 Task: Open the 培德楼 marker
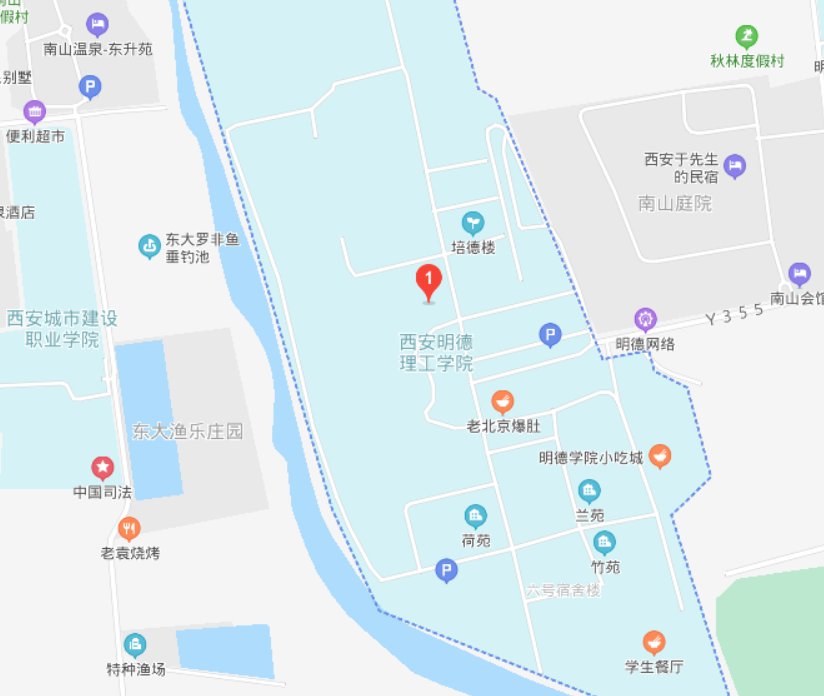point(472,224)
